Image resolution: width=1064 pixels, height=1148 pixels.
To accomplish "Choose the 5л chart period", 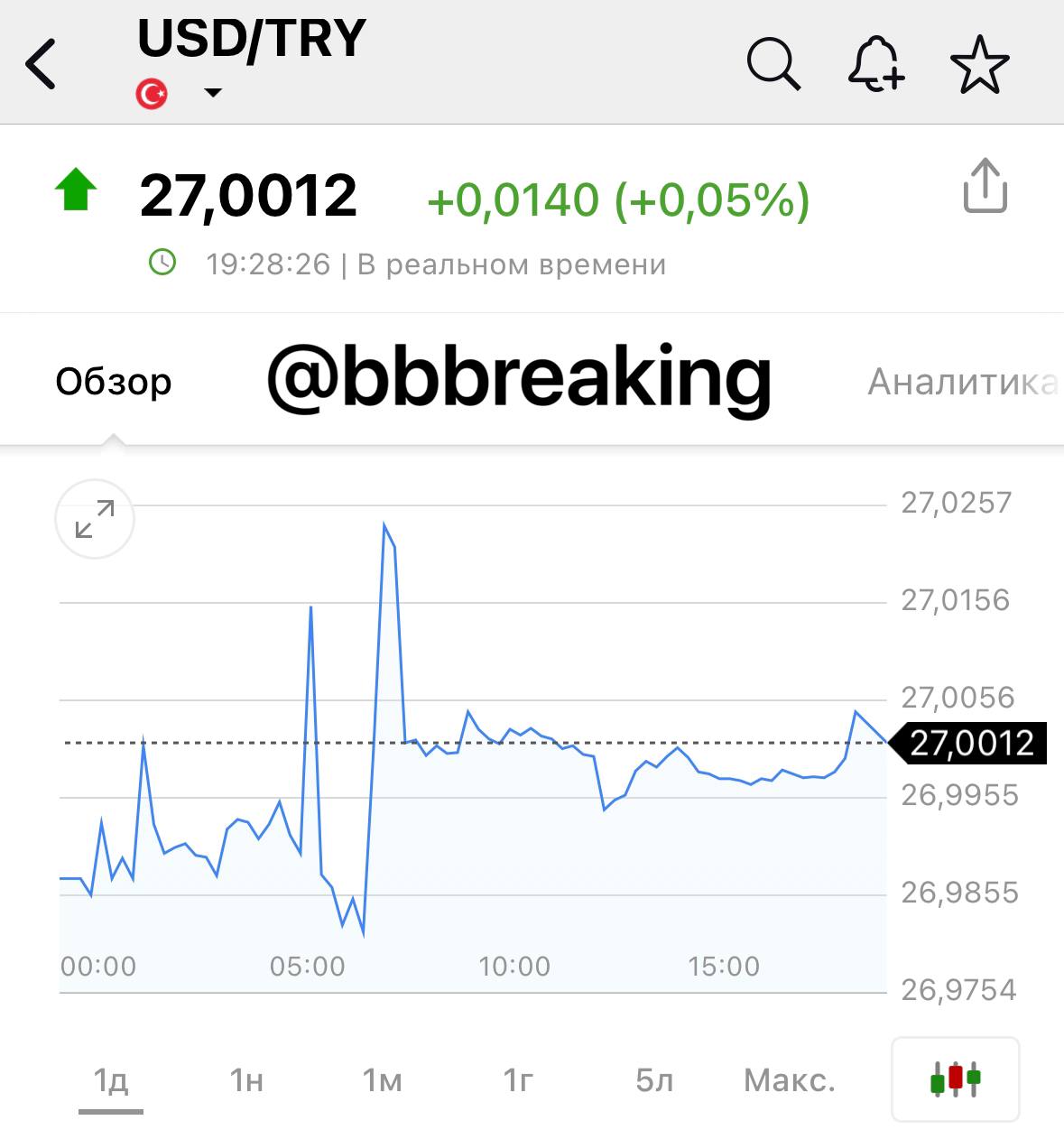I will click(654, 1079).
